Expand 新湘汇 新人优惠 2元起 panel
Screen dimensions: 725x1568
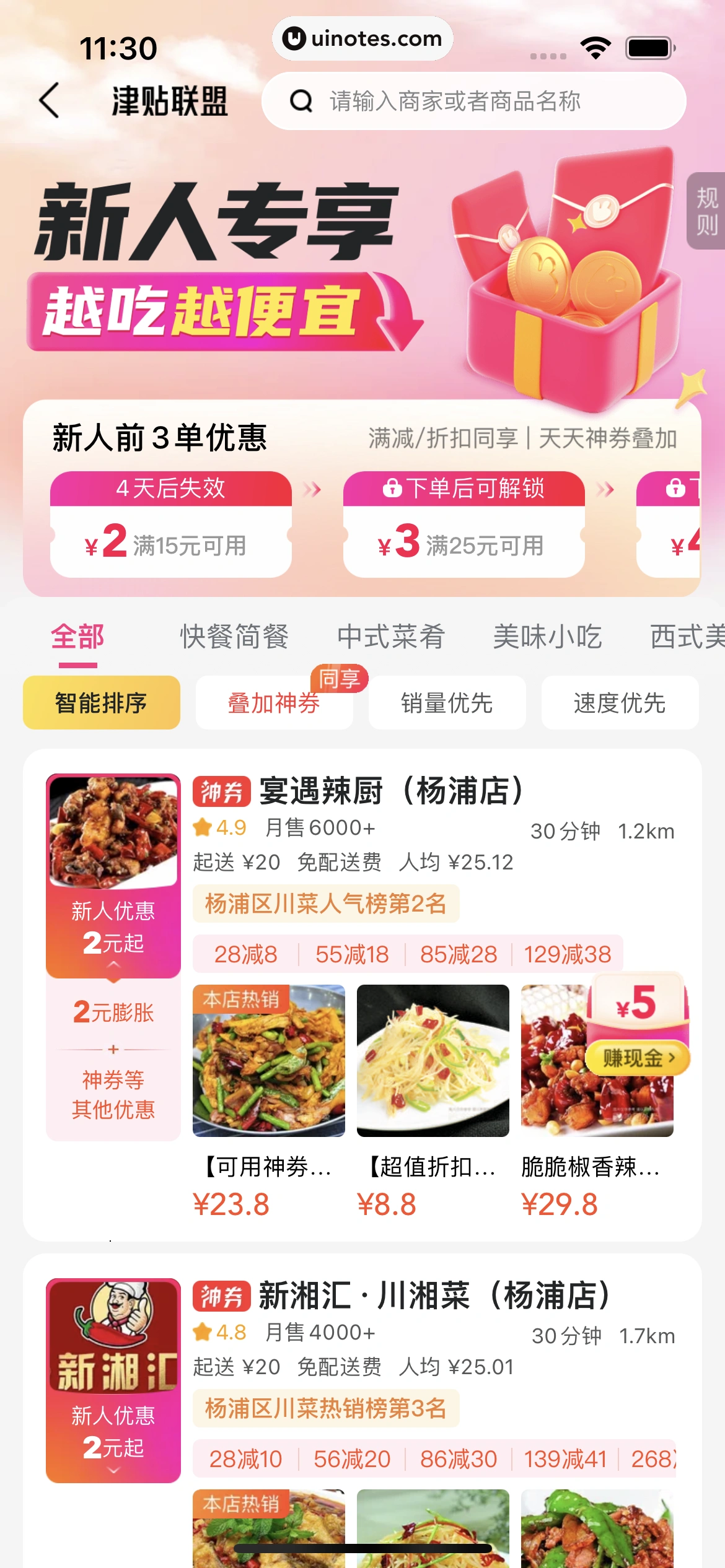coord(113,1470)
